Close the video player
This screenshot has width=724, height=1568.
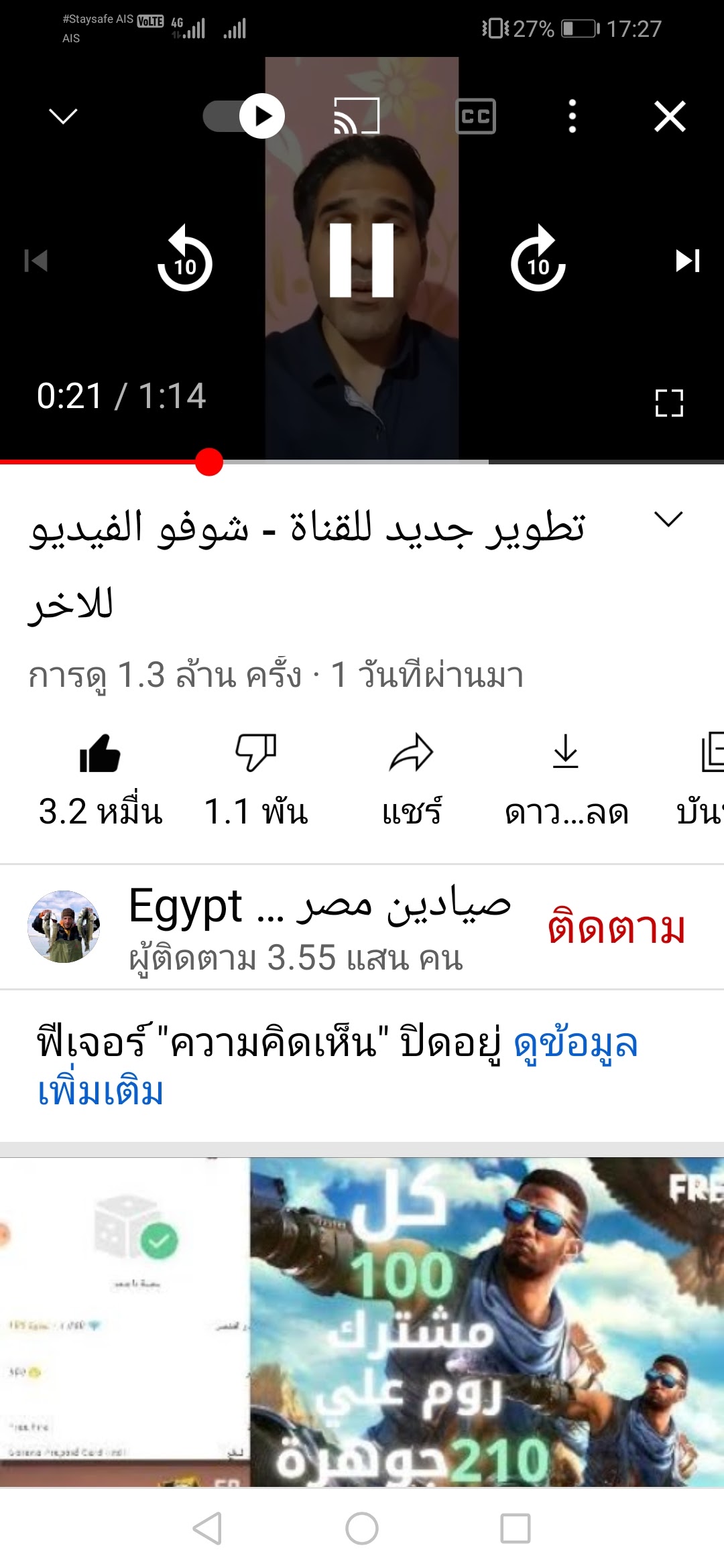pos(670,117)
